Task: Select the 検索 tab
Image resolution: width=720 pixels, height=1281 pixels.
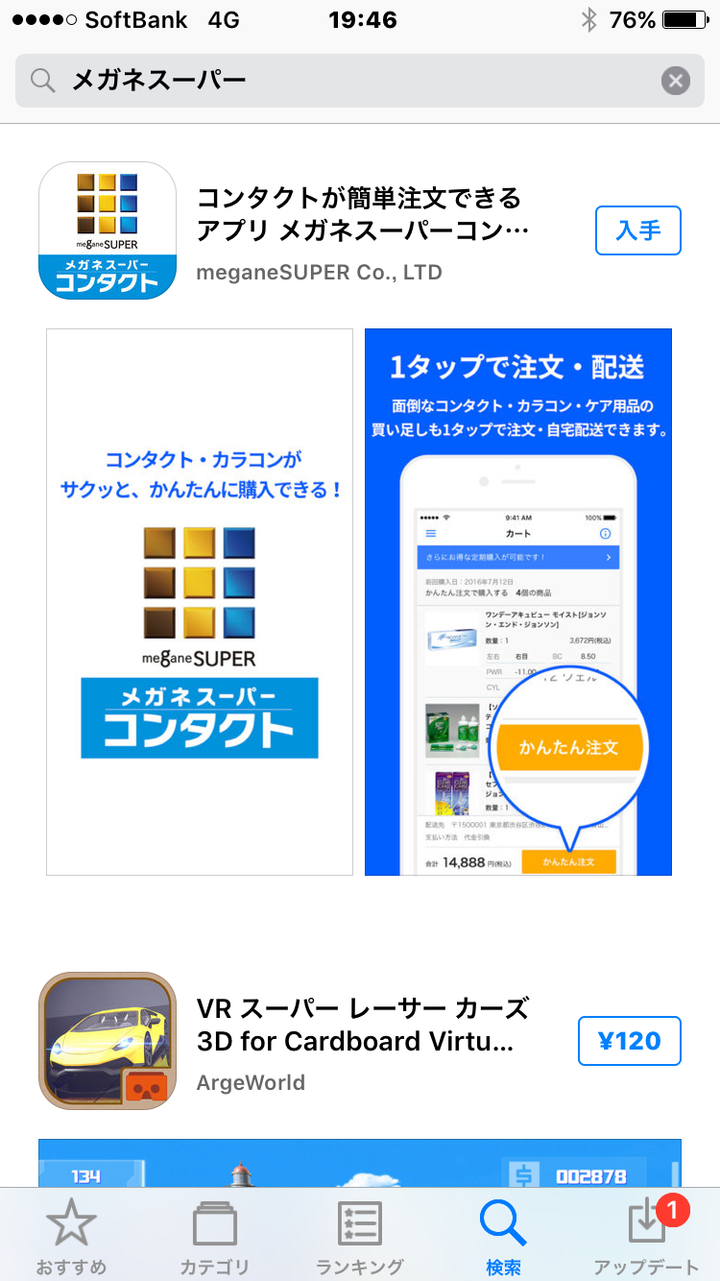Action: point(503,1237)
